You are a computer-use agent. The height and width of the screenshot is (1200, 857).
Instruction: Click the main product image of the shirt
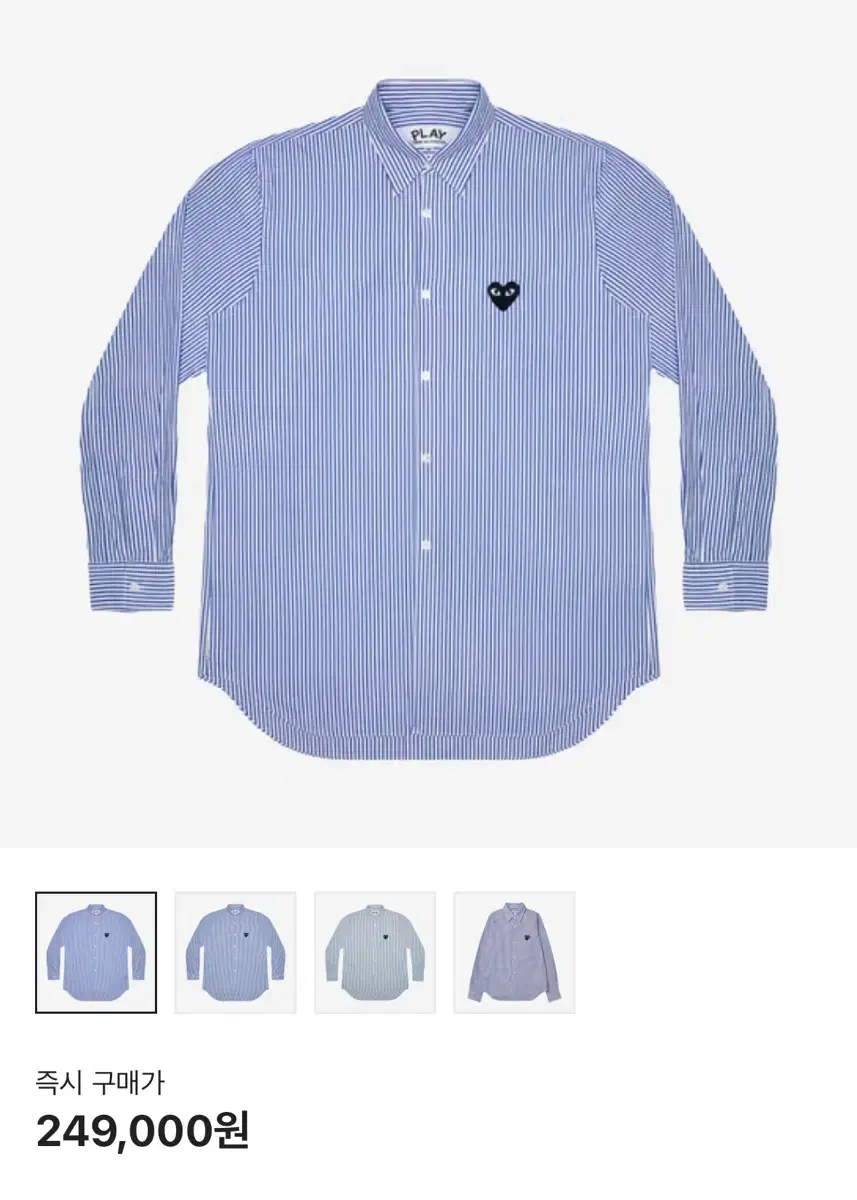click(x=428, y=420)
